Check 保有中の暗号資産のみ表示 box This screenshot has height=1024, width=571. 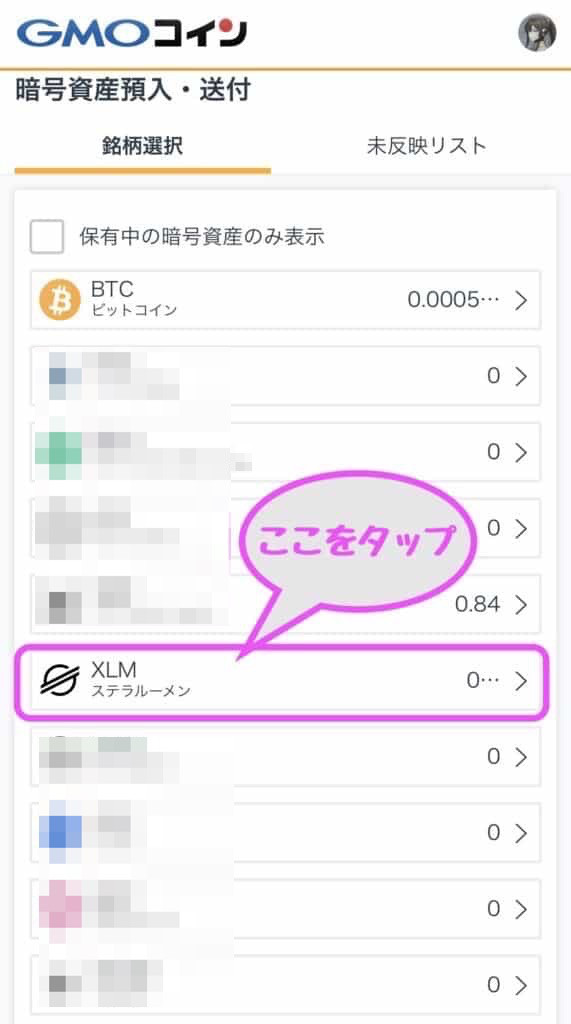(47, 236)
